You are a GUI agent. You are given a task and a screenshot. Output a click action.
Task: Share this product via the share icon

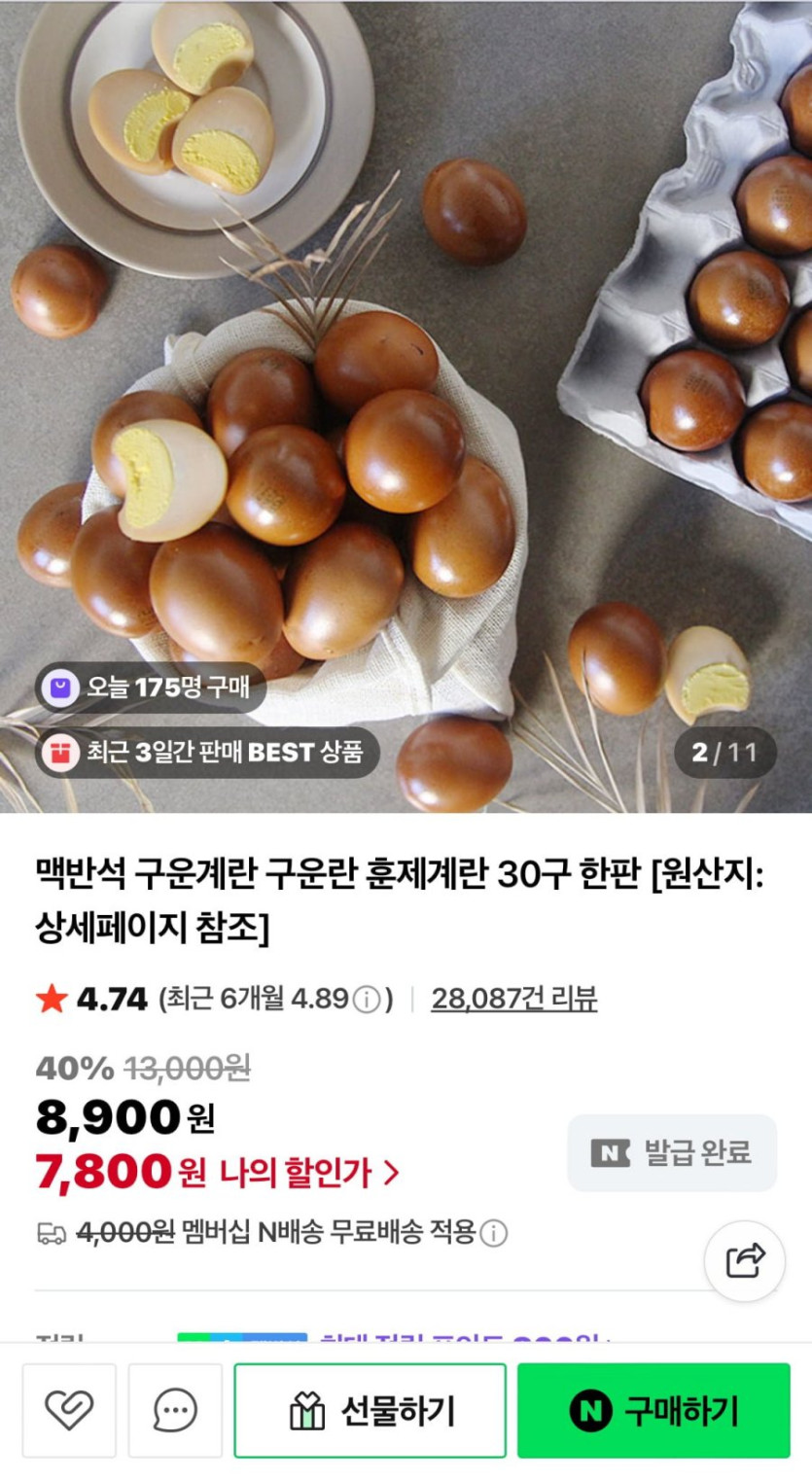click(x=745, y=1261)
